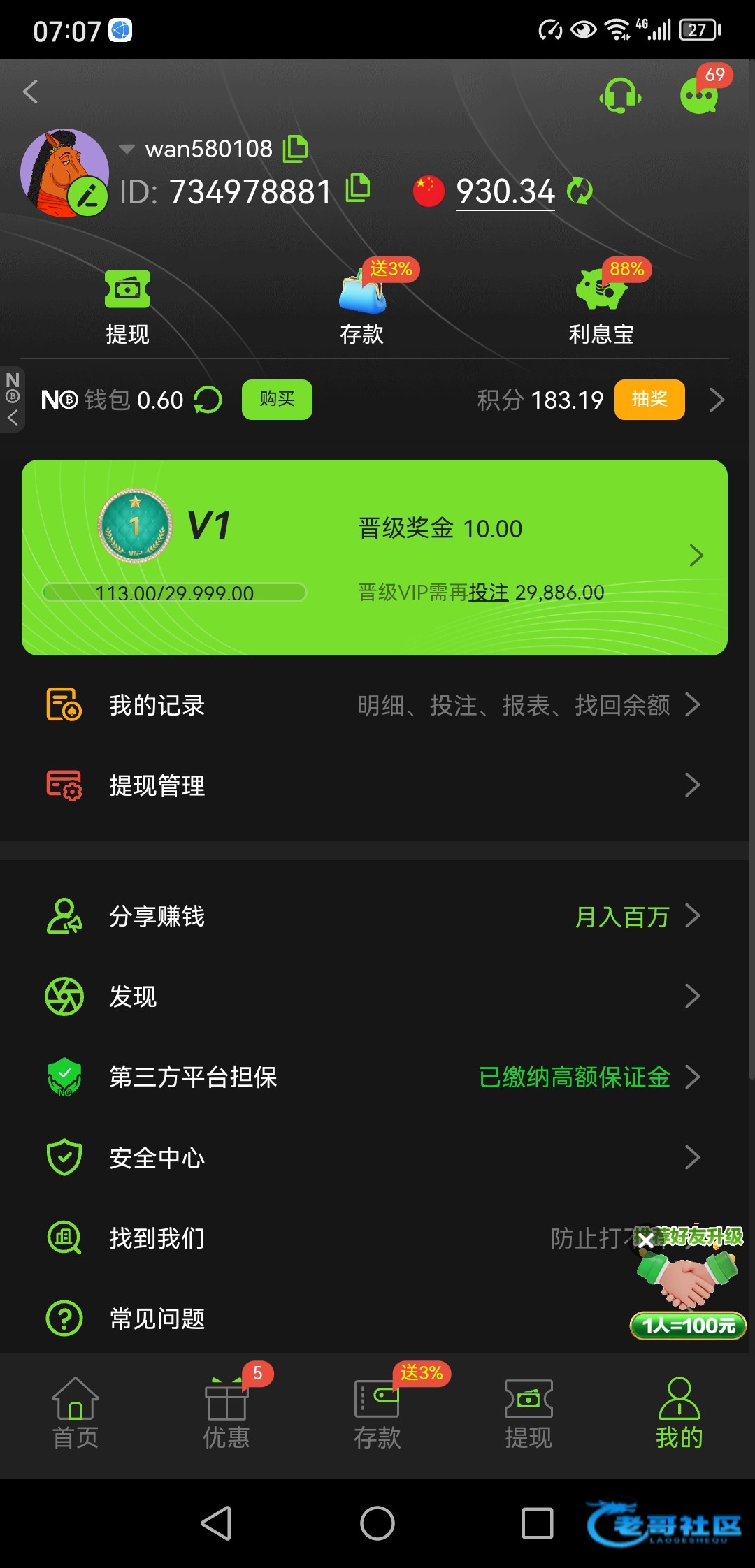
Task: Go back using the top-left arrow
Action: [x=31, y=92]
